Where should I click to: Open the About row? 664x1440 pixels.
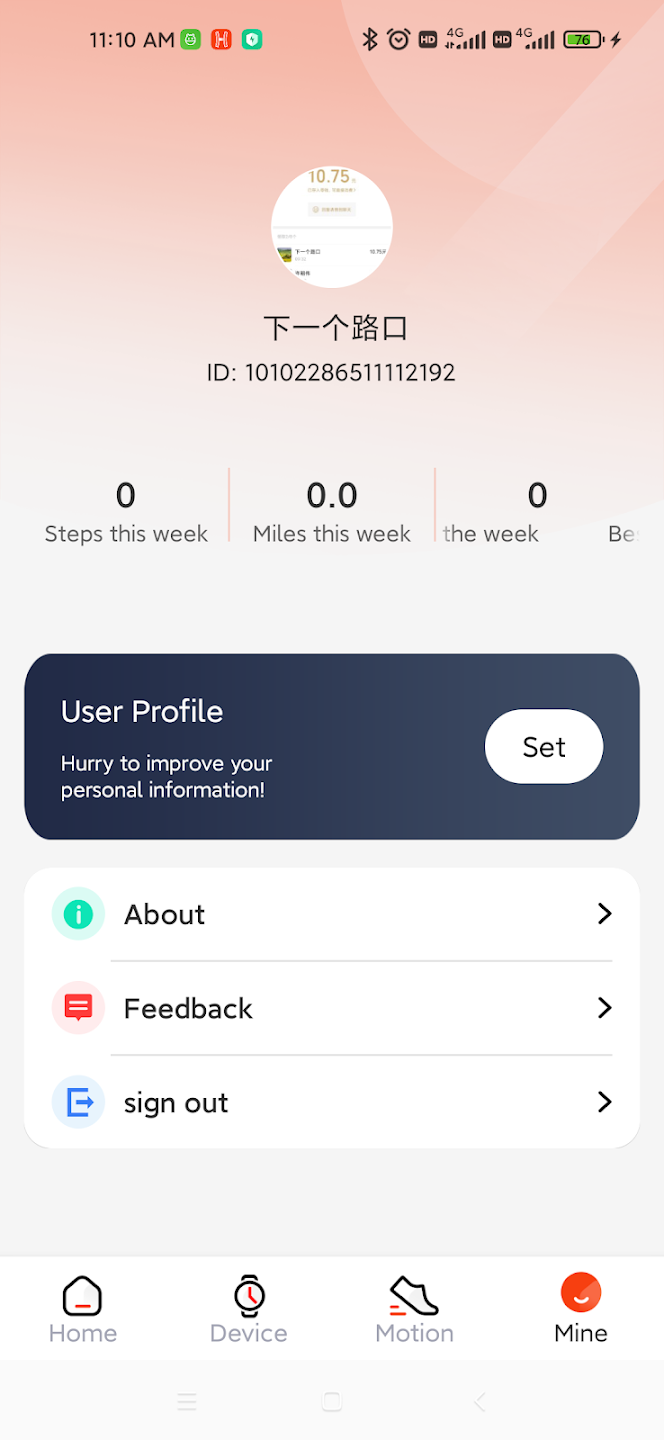332,914
